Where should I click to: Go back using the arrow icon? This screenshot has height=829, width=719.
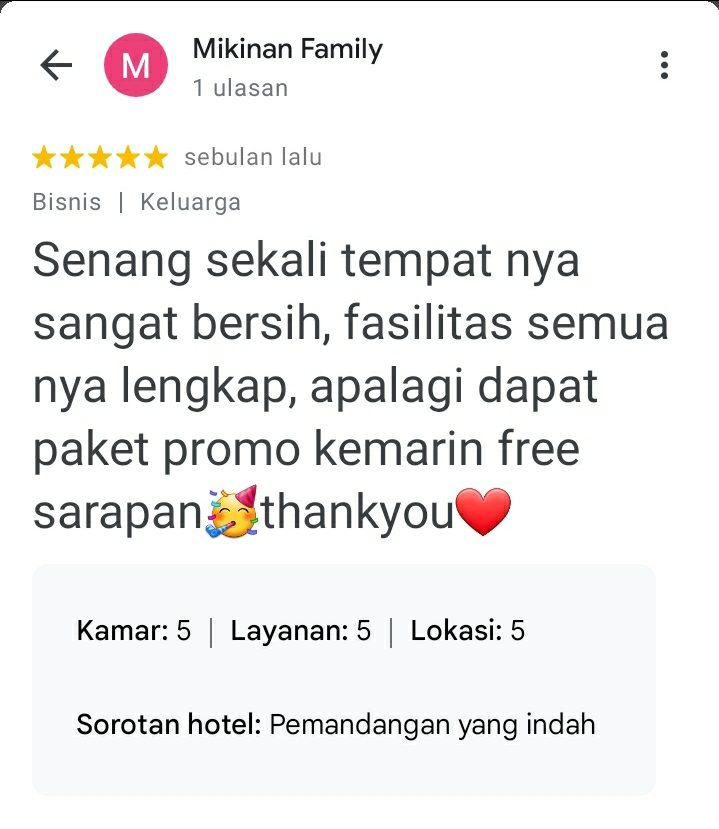(56, 66)
